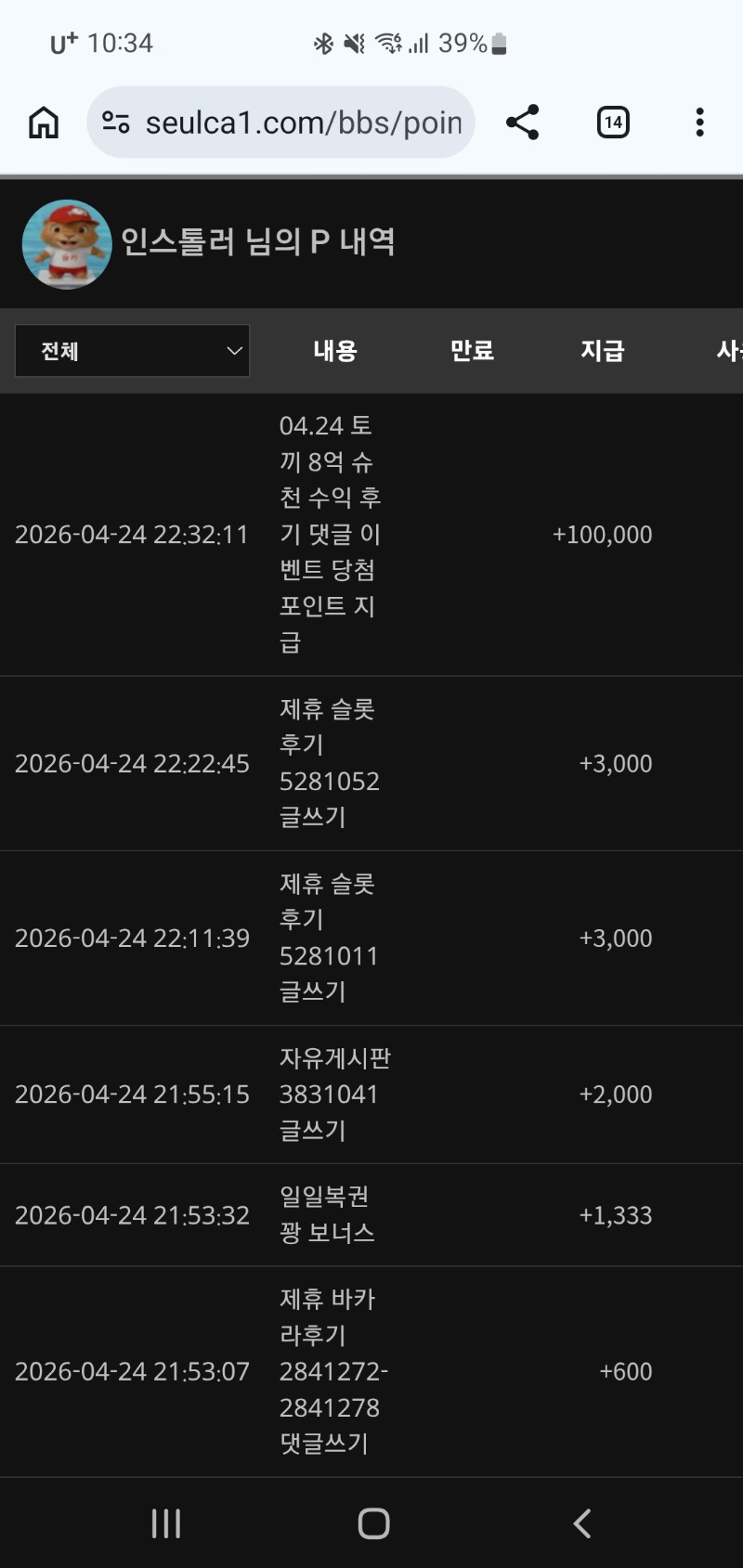This screenshot has width=743, height=1568.
Task: Open the tab switcher showing 14 tabs
Action: (x=613, y=123)
